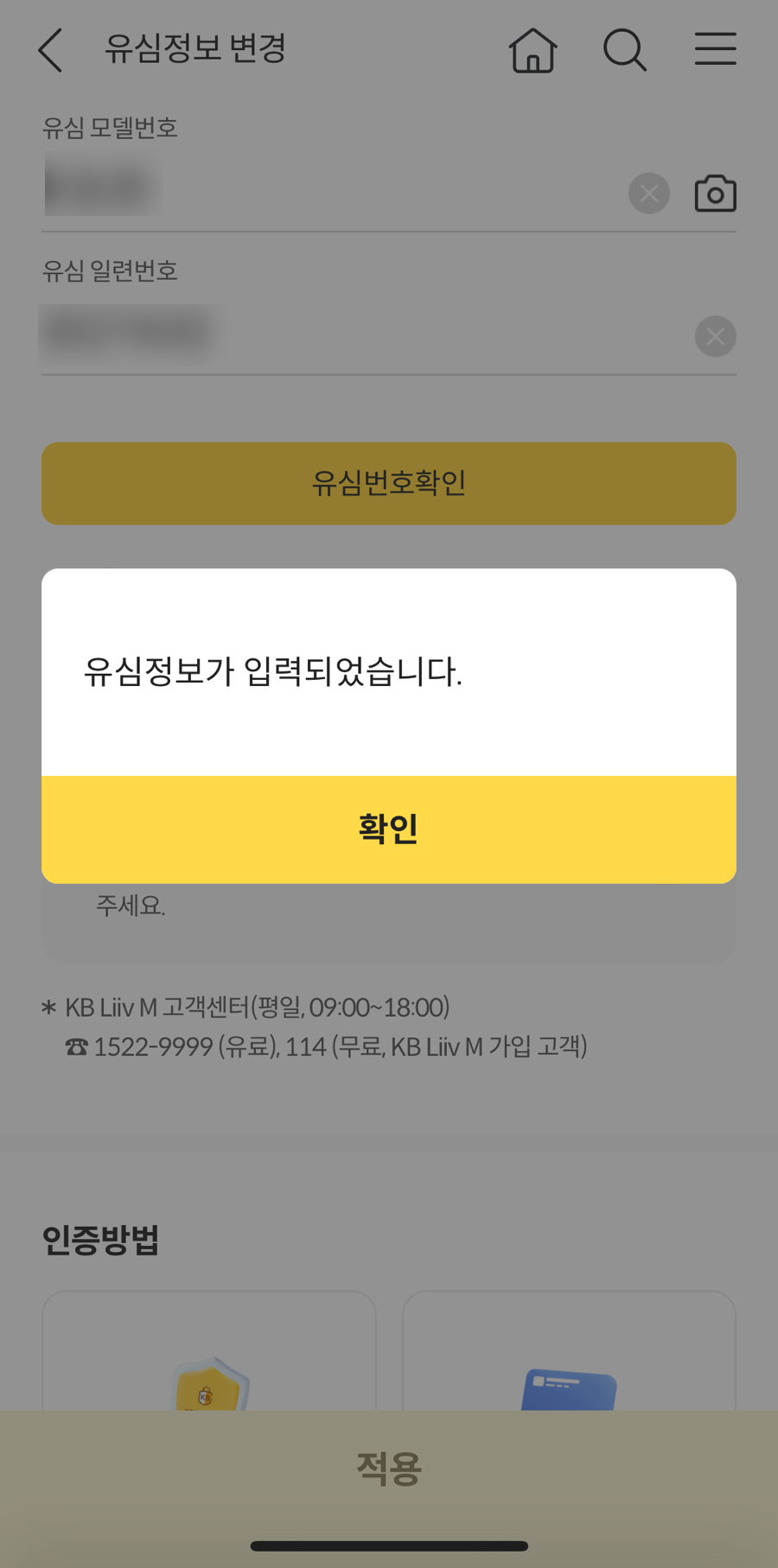The height and width of the screenshot is (1568, 778).
Task: Tap the 유심번호확인 button
Action: (389, 484)
